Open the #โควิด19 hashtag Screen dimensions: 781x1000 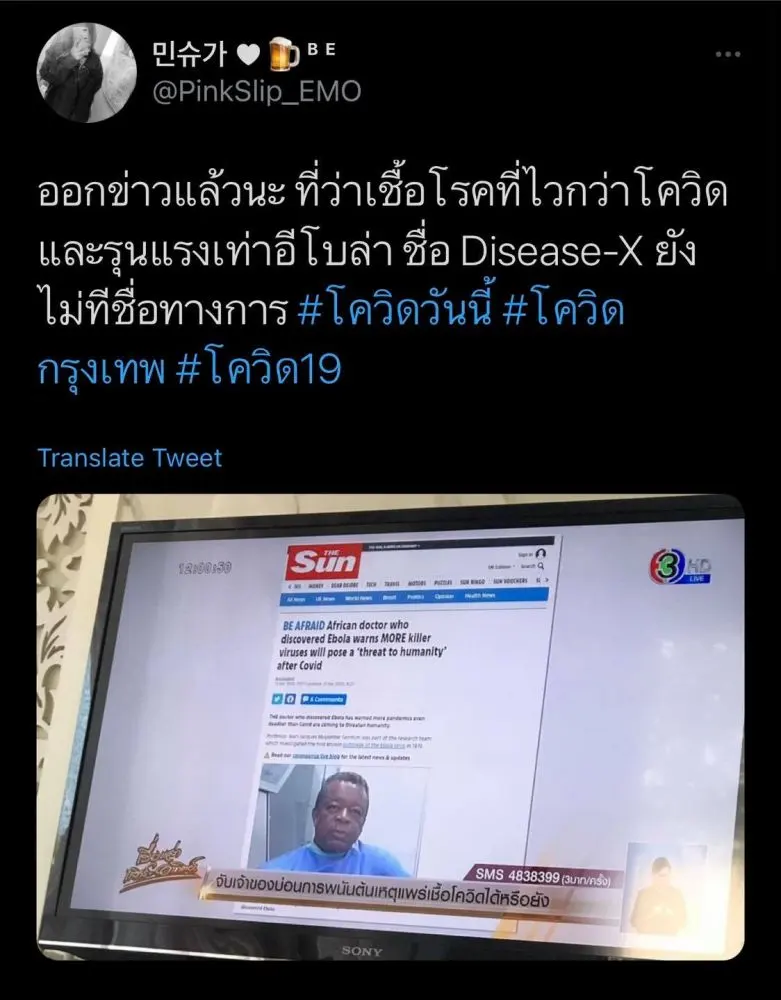259,369
